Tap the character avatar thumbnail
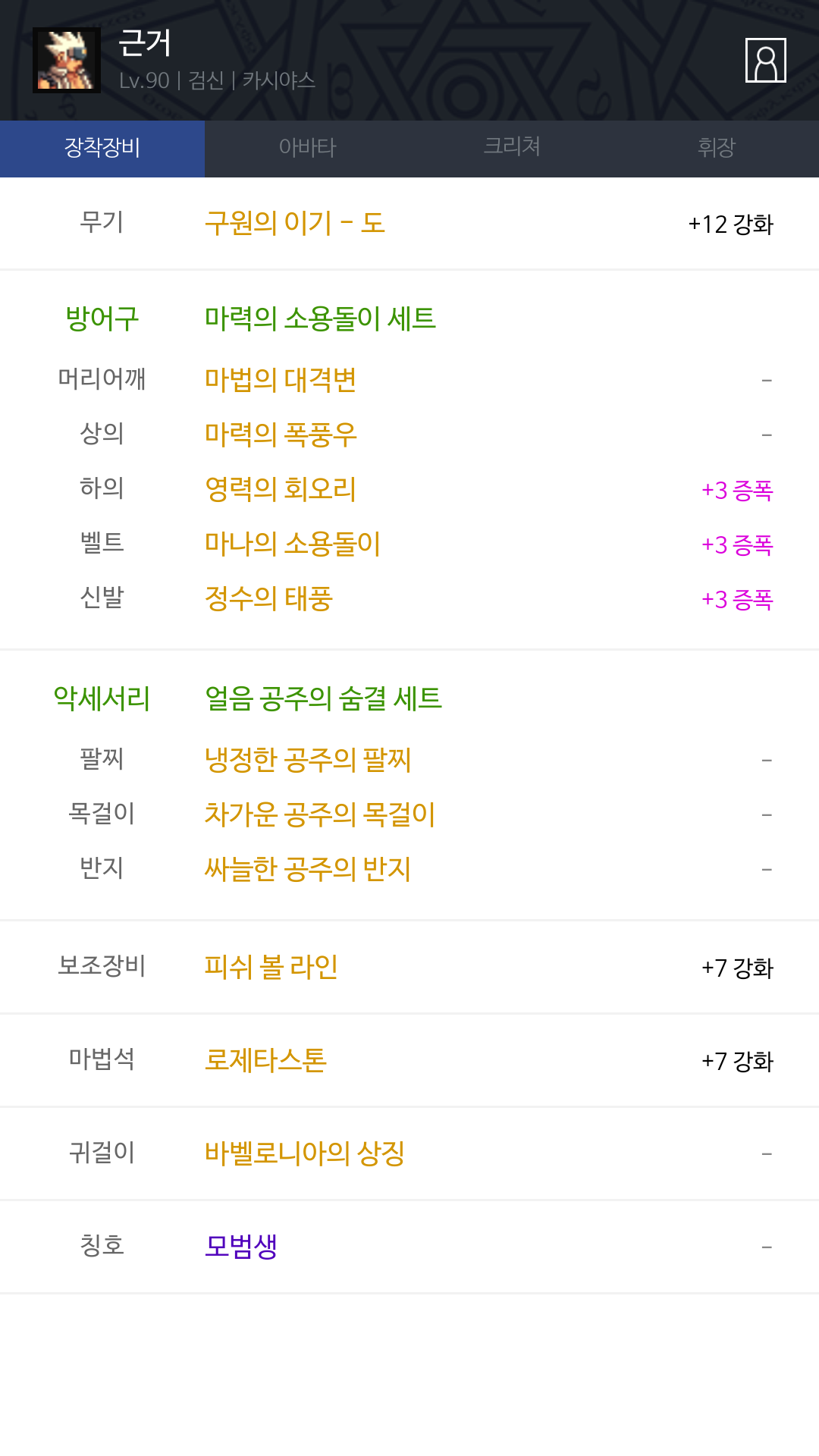 (67, 60)
